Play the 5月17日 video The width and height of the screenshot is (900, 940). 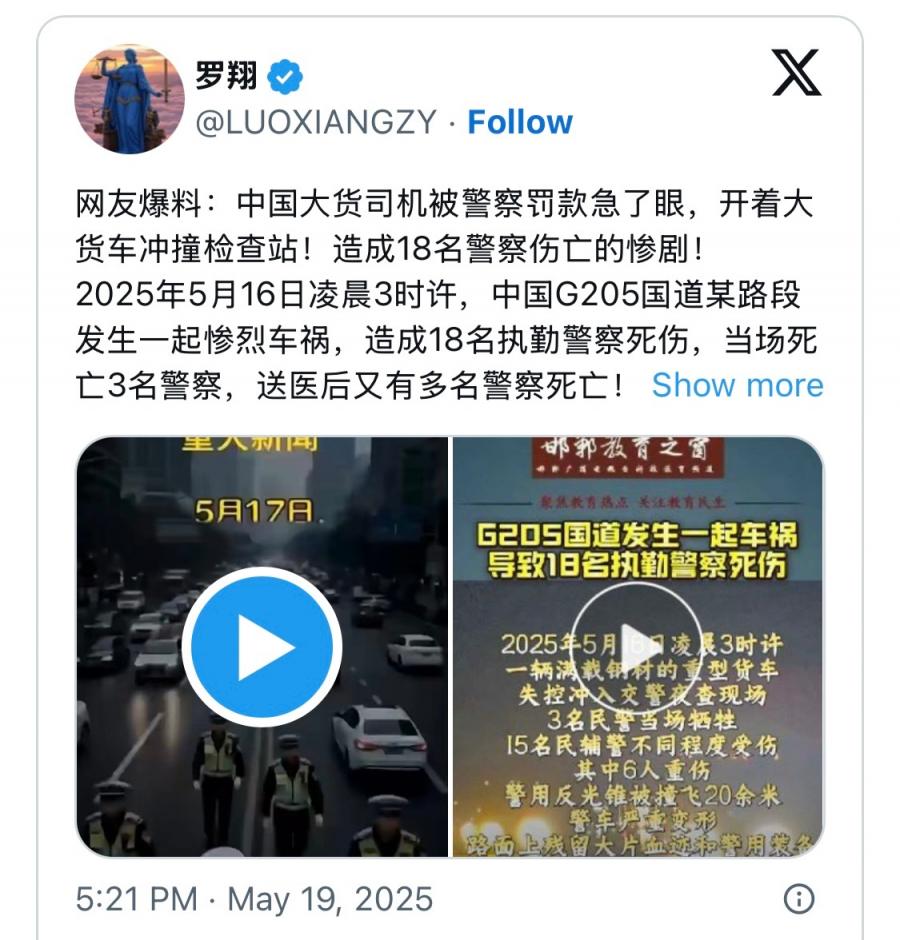tap(262, 646)
